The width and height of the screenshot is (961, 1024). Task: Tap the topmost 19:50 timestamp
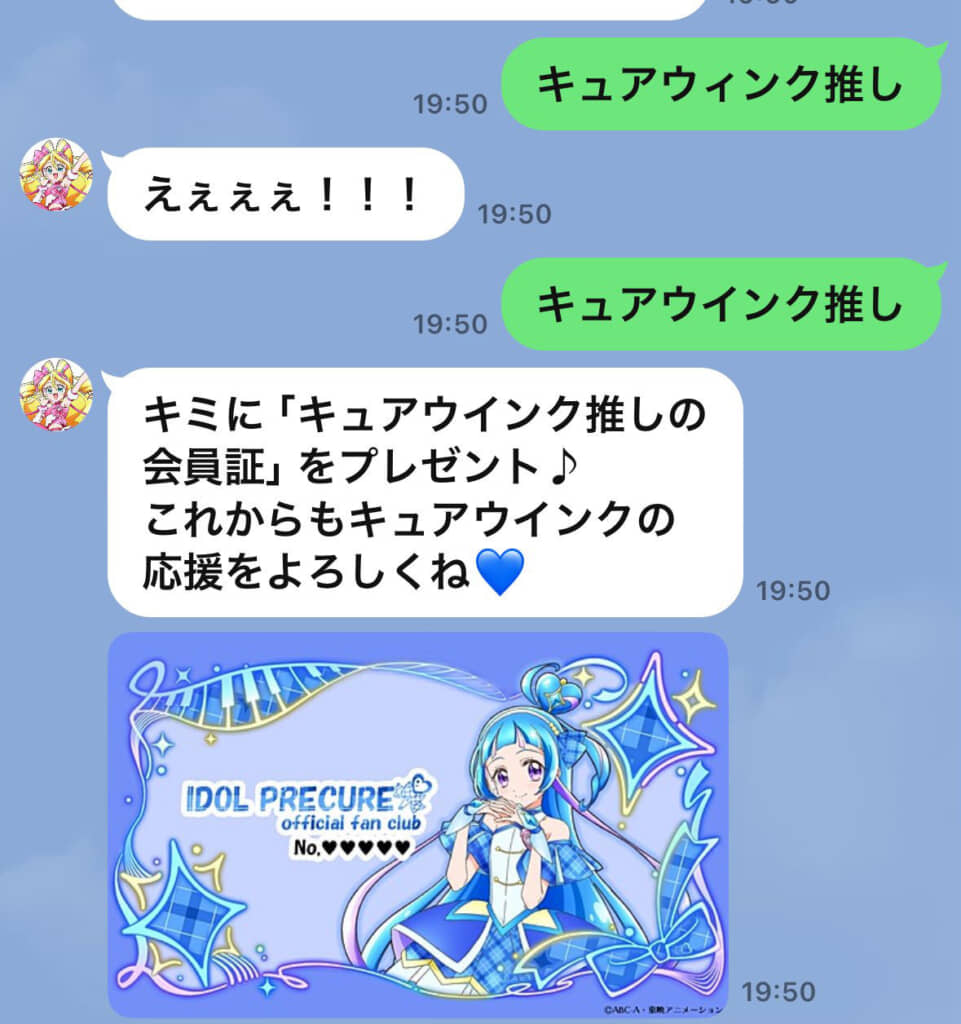tap(452, 102)
